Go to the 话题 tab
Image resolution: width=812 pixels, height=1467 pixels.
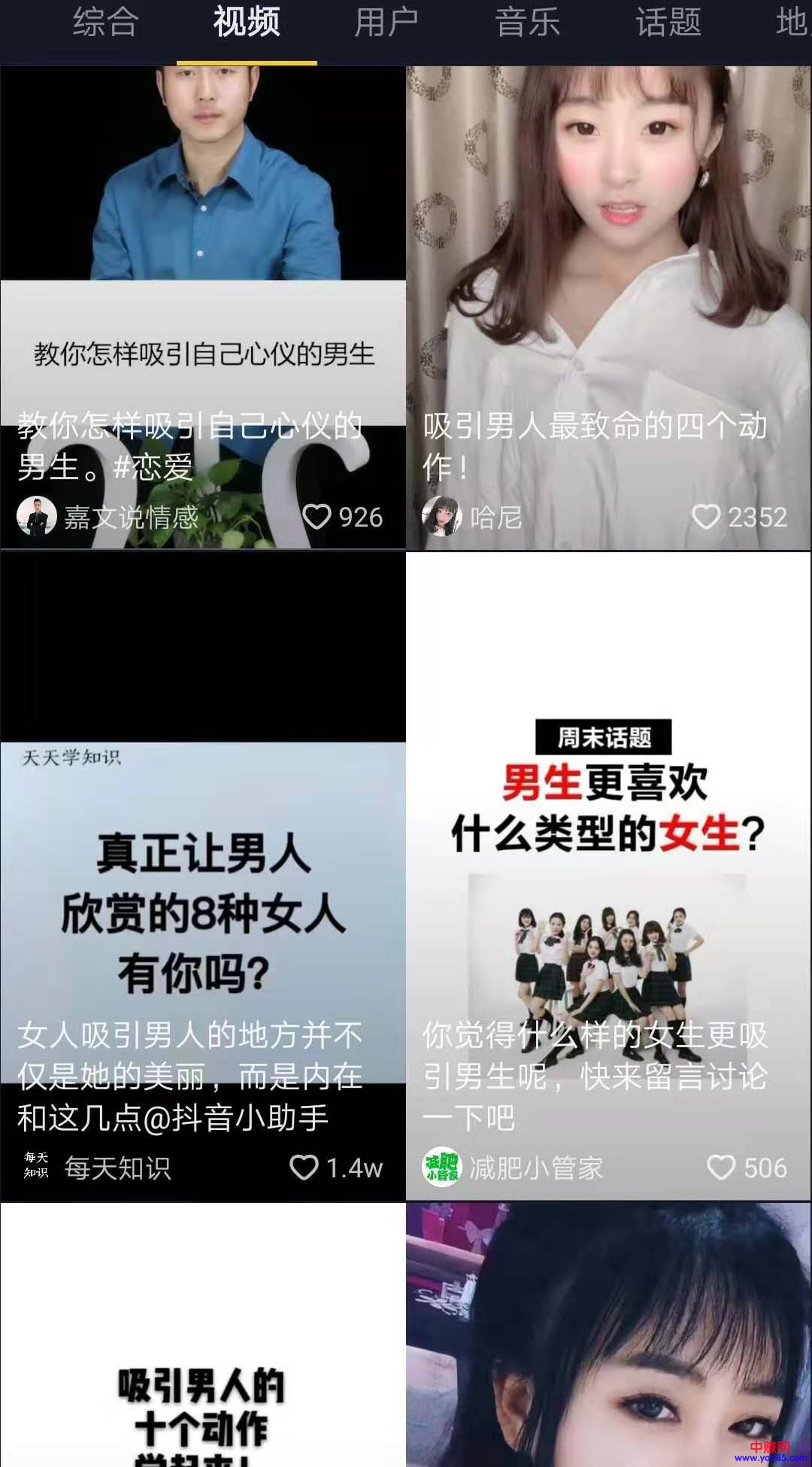click(x=668, y=23)
